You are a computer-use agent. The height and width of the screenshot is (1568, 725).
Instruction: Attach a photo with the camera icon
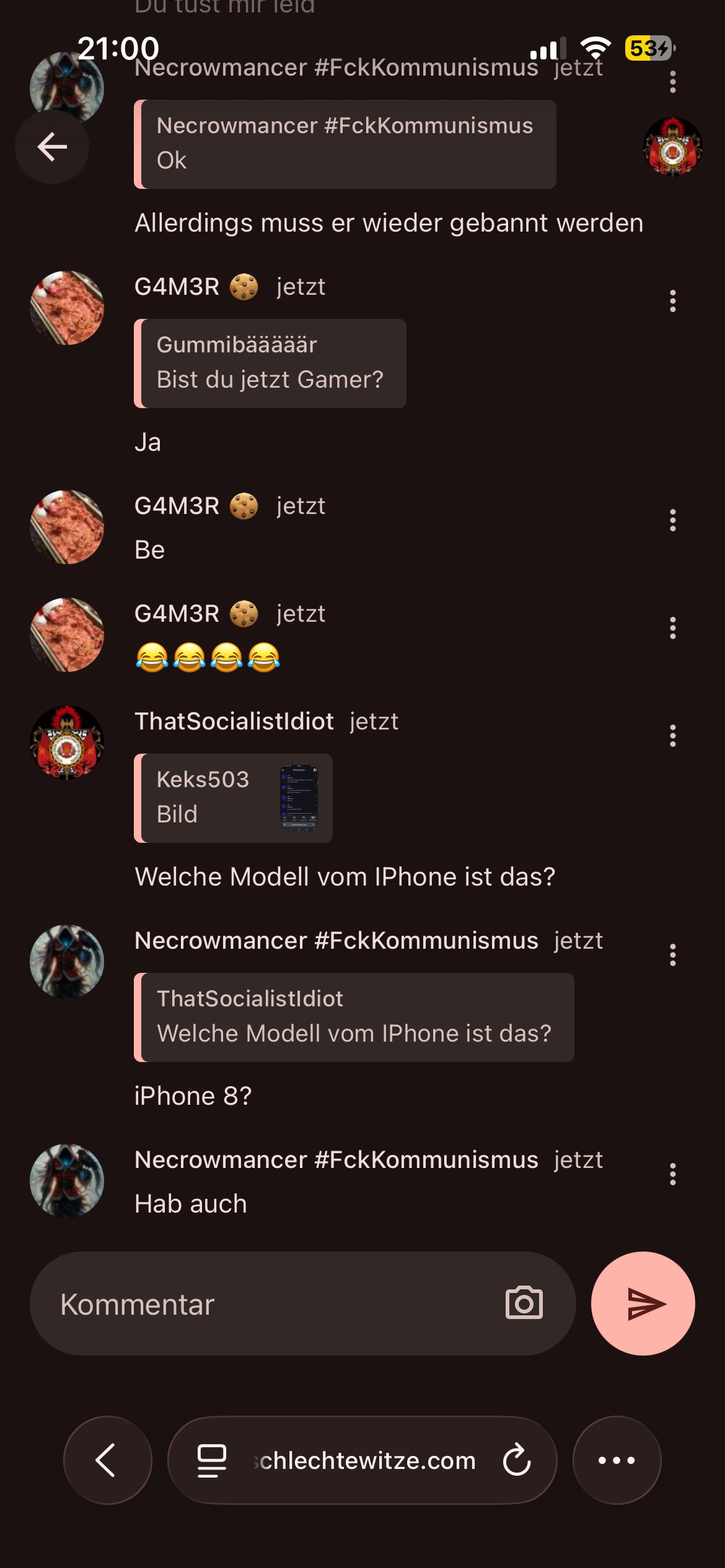click(524, 1304)
